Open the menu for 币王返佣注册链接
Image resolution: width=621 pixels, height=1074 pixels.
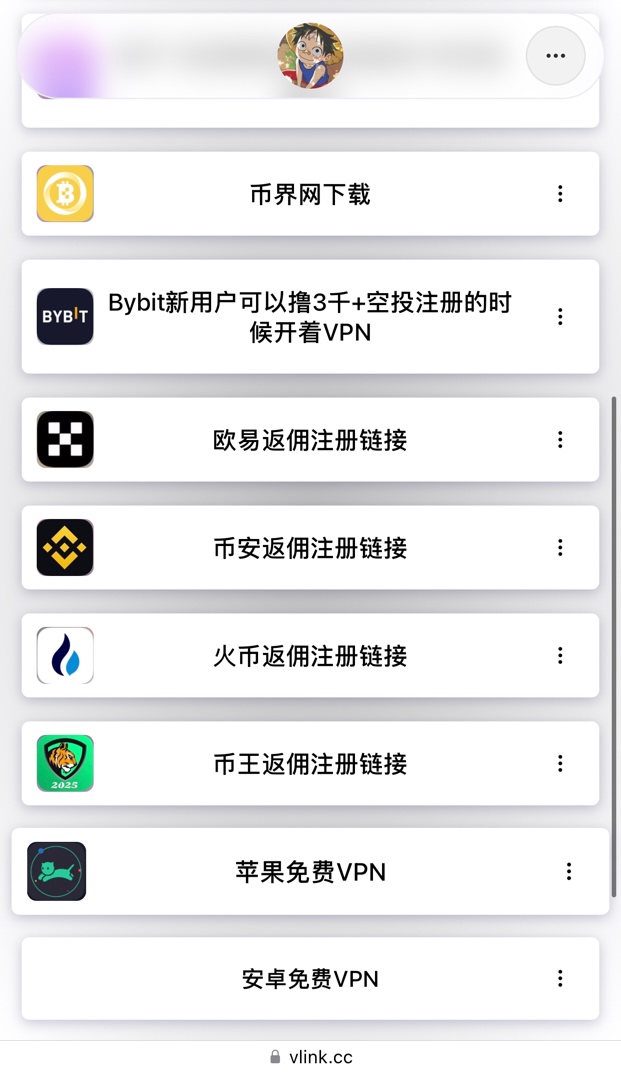(x=560, y=764)
